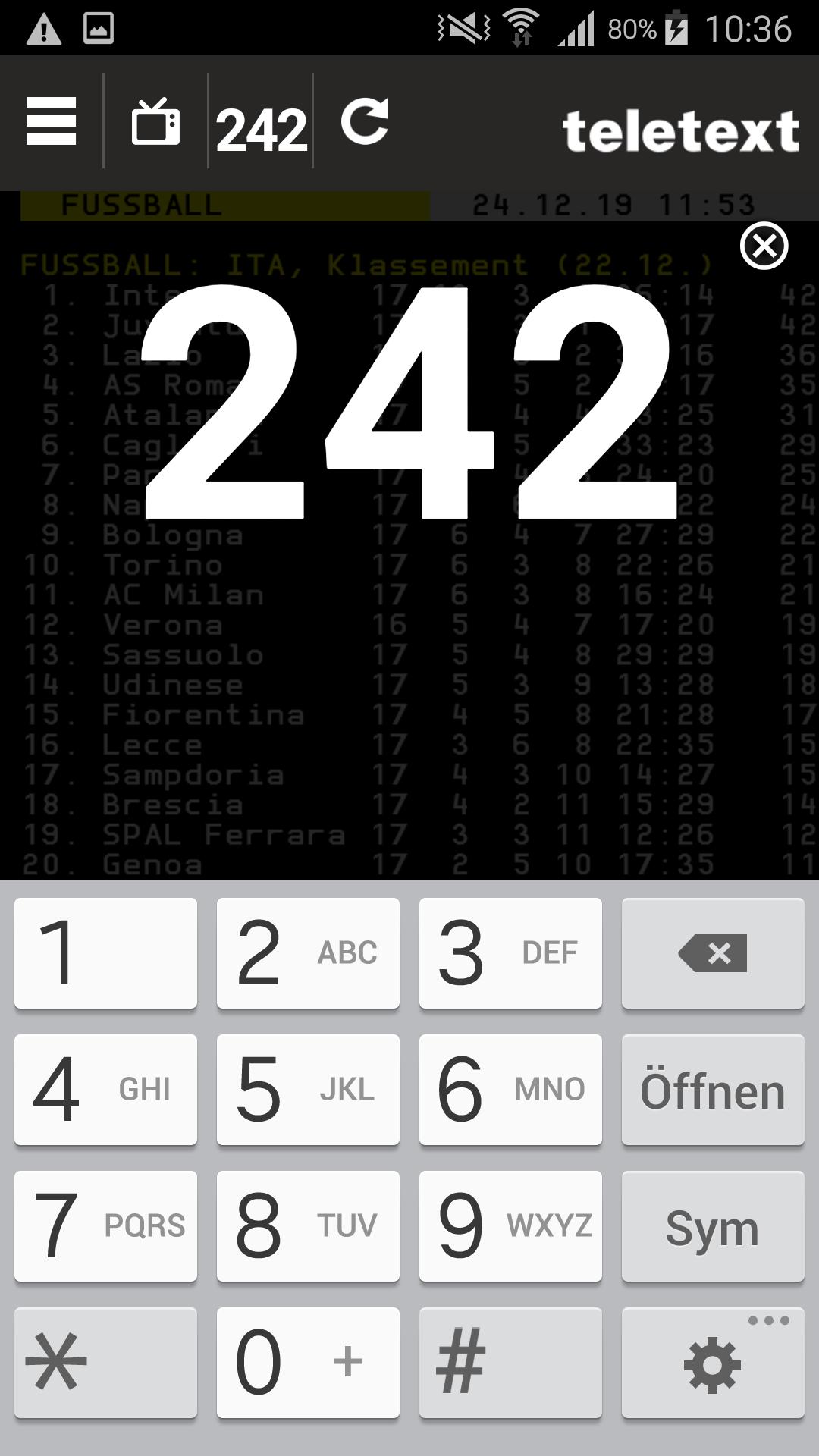Close the page number overlay
This screenshot has height=1456, width=819.
click(x=764, y=246)
